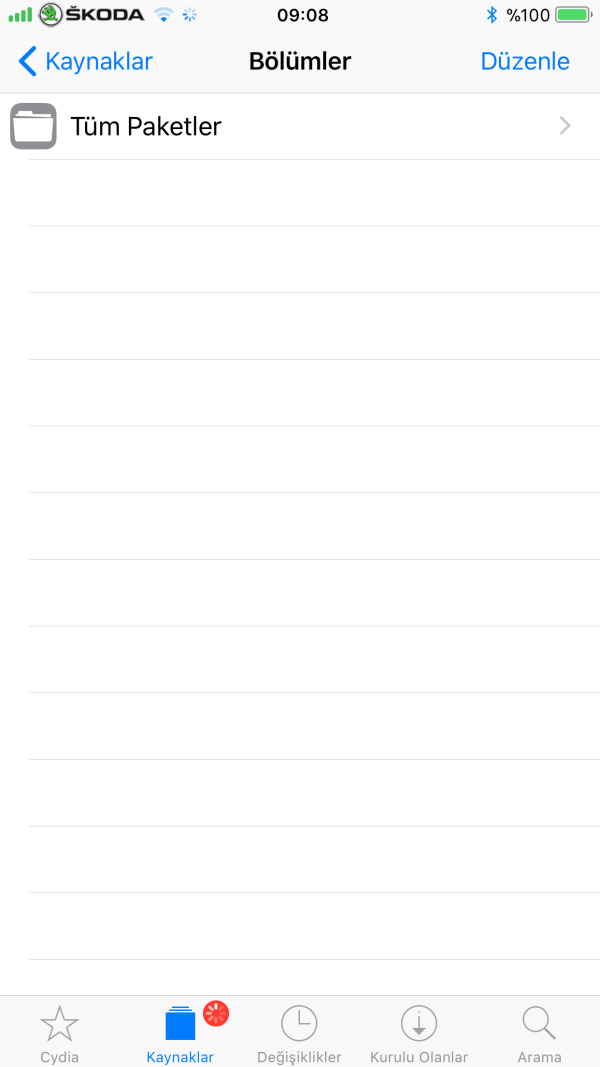Select the Kaynaklar tab
This screenshot has width=600, height=1067.
(180, 1033)
